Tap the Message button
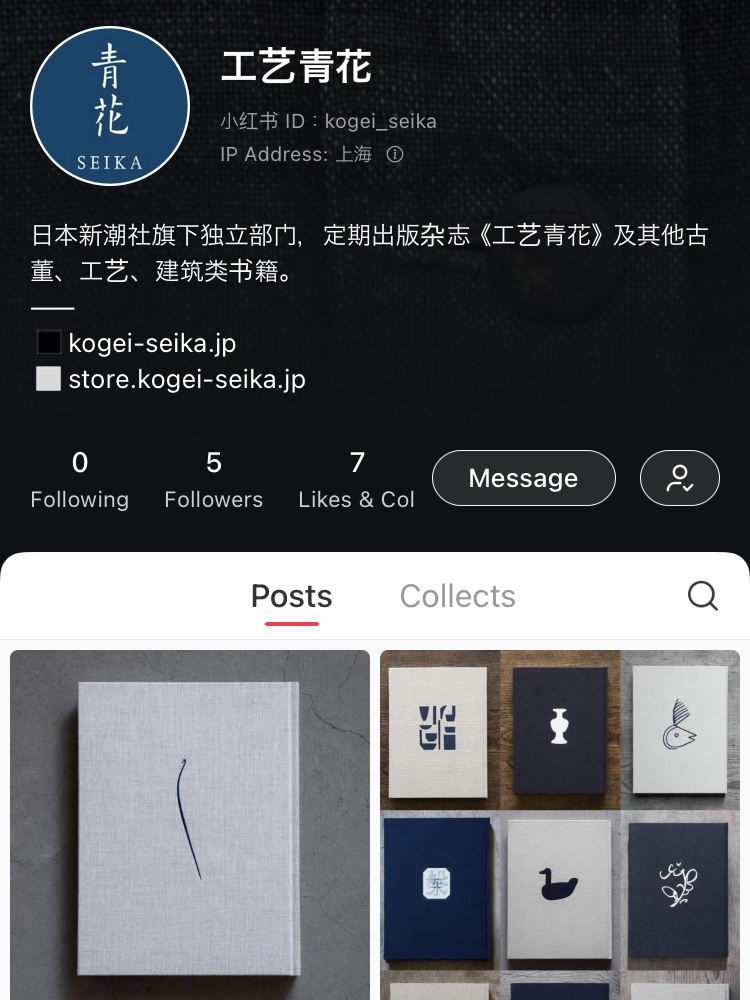Screen dimensions: 750x1000 [523, 478]
